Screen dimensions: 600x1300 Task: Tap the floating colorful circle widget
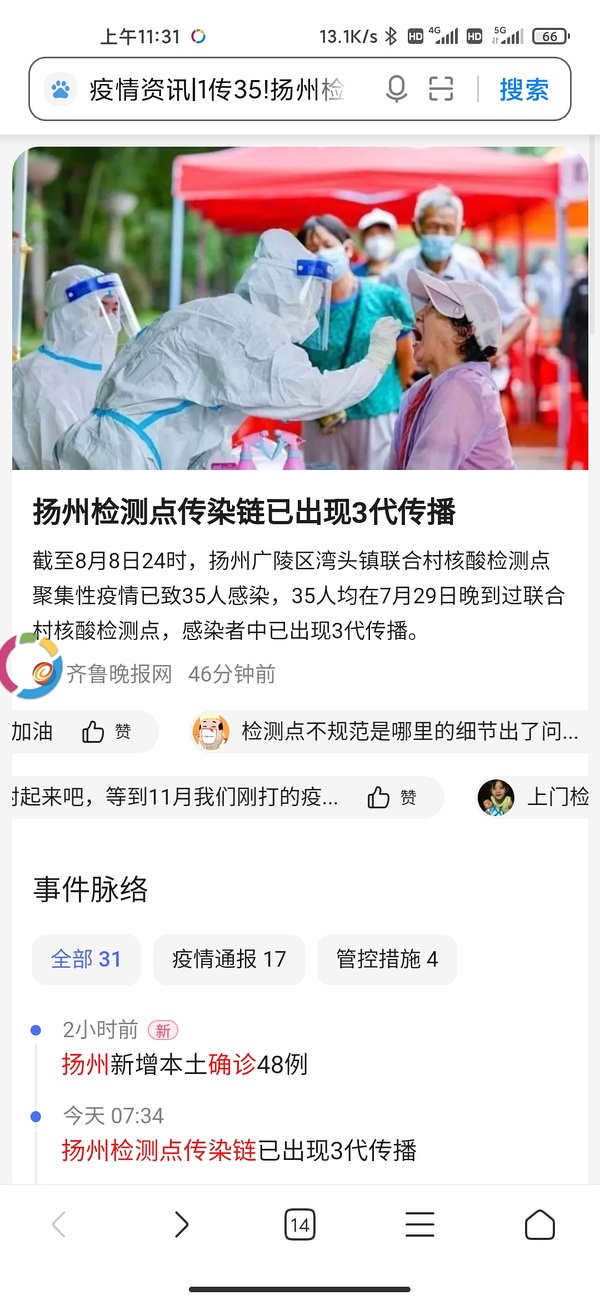coord(30,668)
